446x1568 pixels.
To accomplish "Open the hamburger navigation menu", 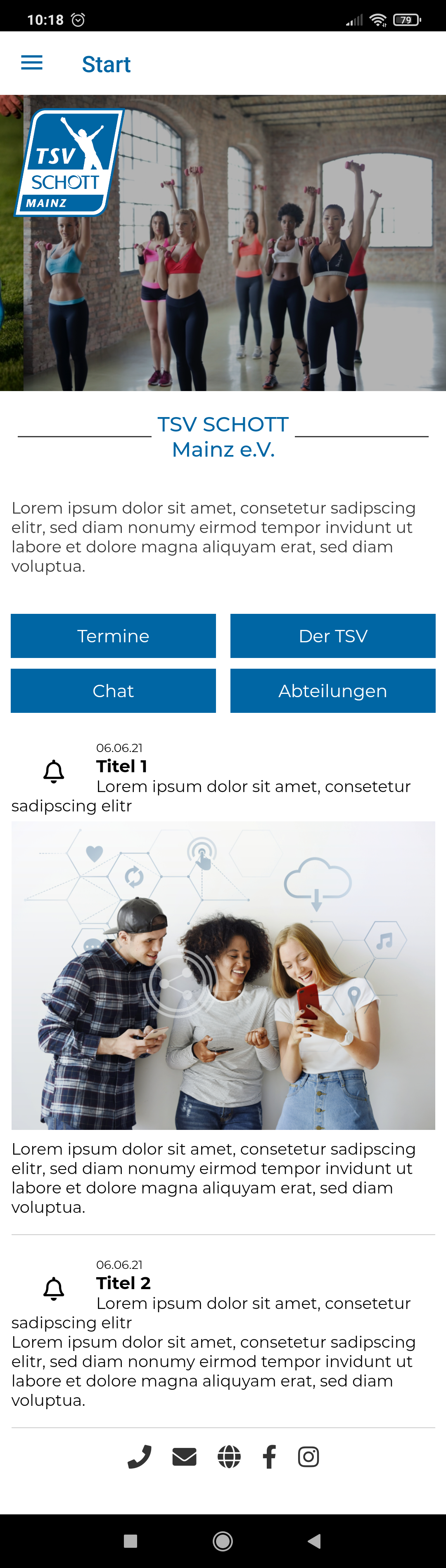I will (32, 63).
